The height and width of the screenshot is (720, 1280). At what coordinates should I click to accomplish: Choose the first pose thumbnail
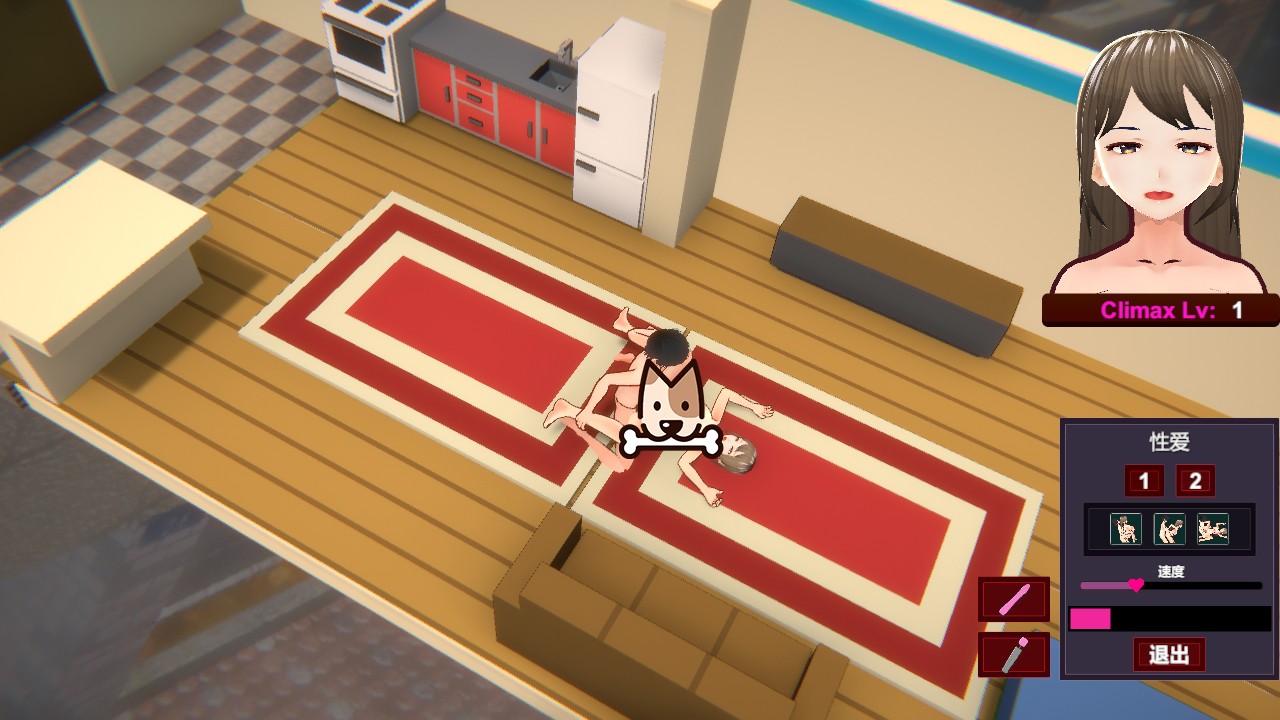pyautogui.click(x=1127, y=529)
